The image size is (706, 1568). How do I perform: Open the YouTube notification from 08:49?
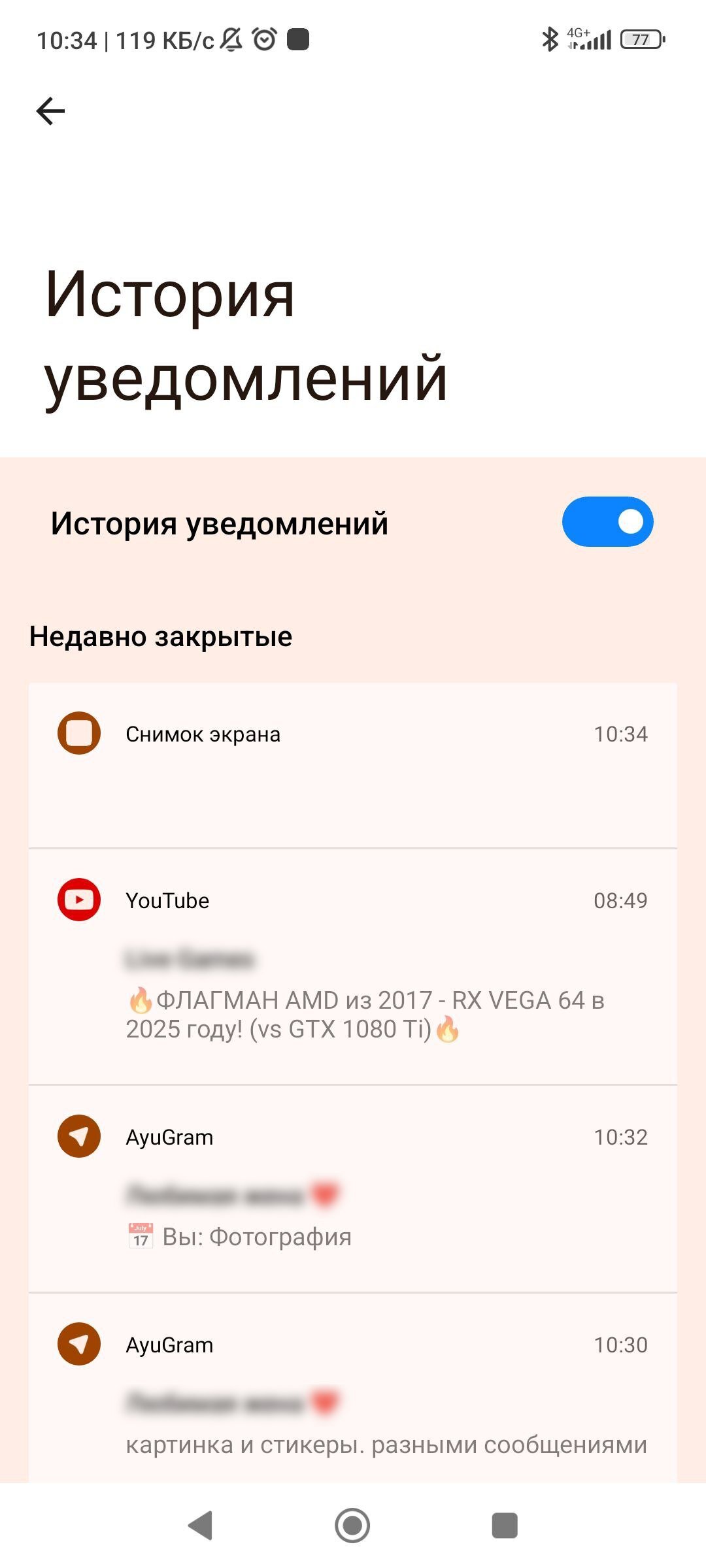tap(352, 967)
